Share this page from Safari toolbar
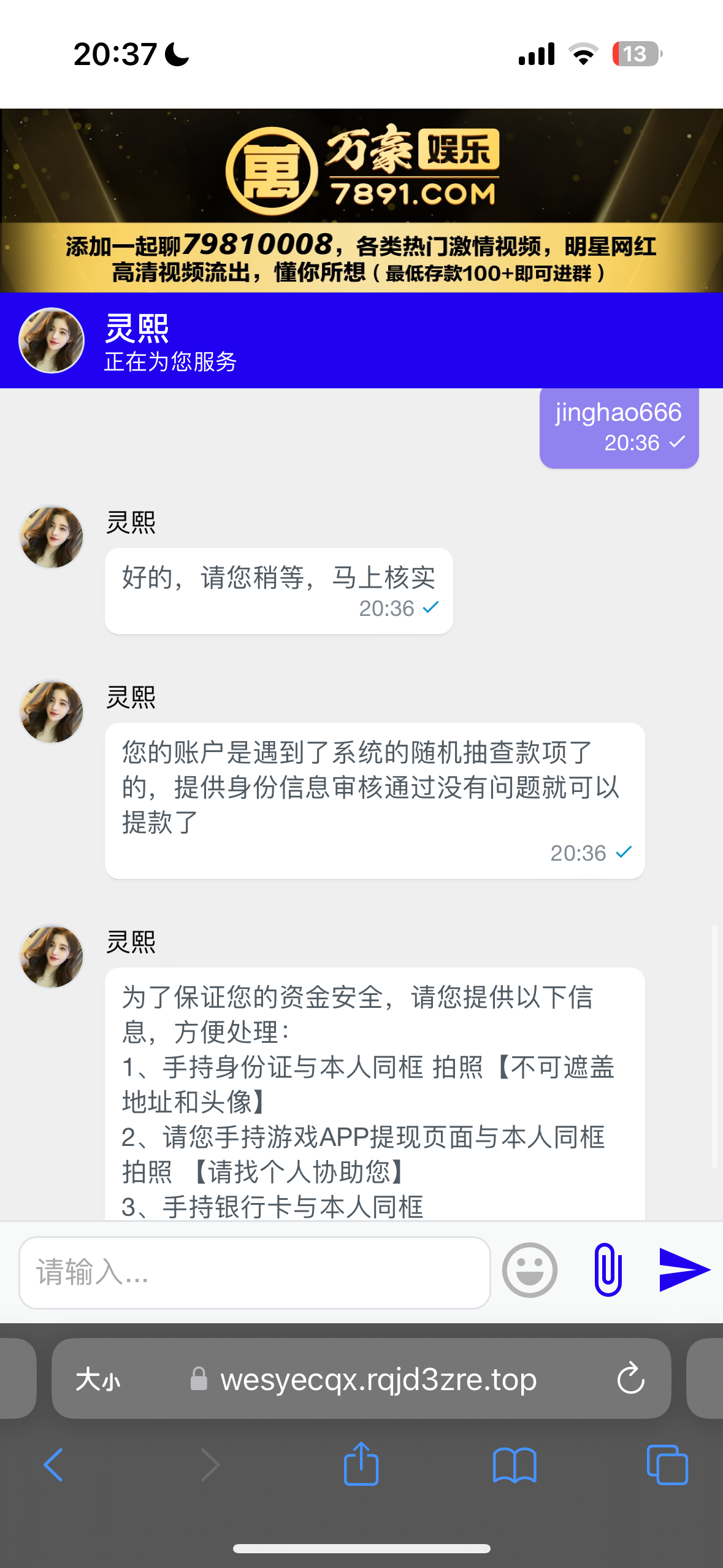This screenshot has height=1568, width=723. click(361, 1465)
